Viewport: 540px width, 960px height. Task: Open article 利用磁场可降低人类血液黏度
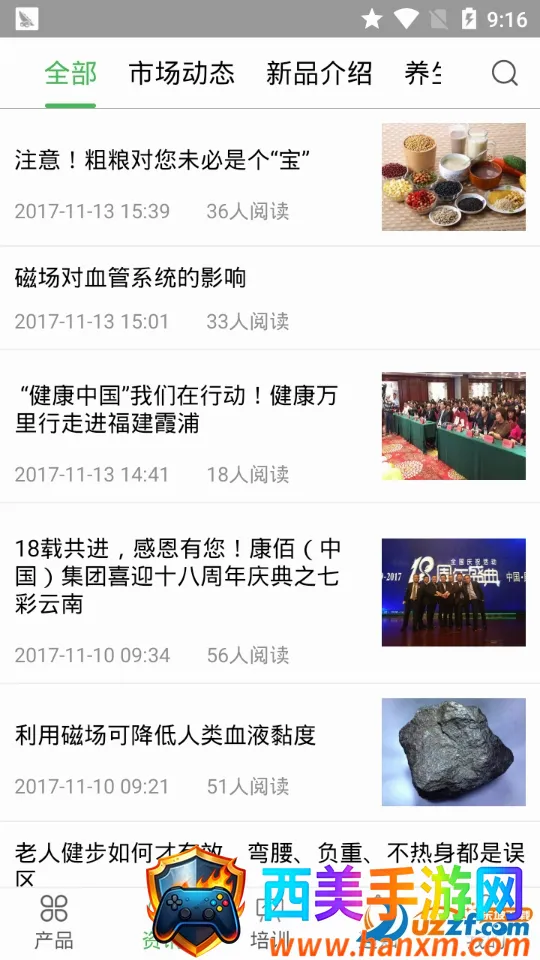270,752
